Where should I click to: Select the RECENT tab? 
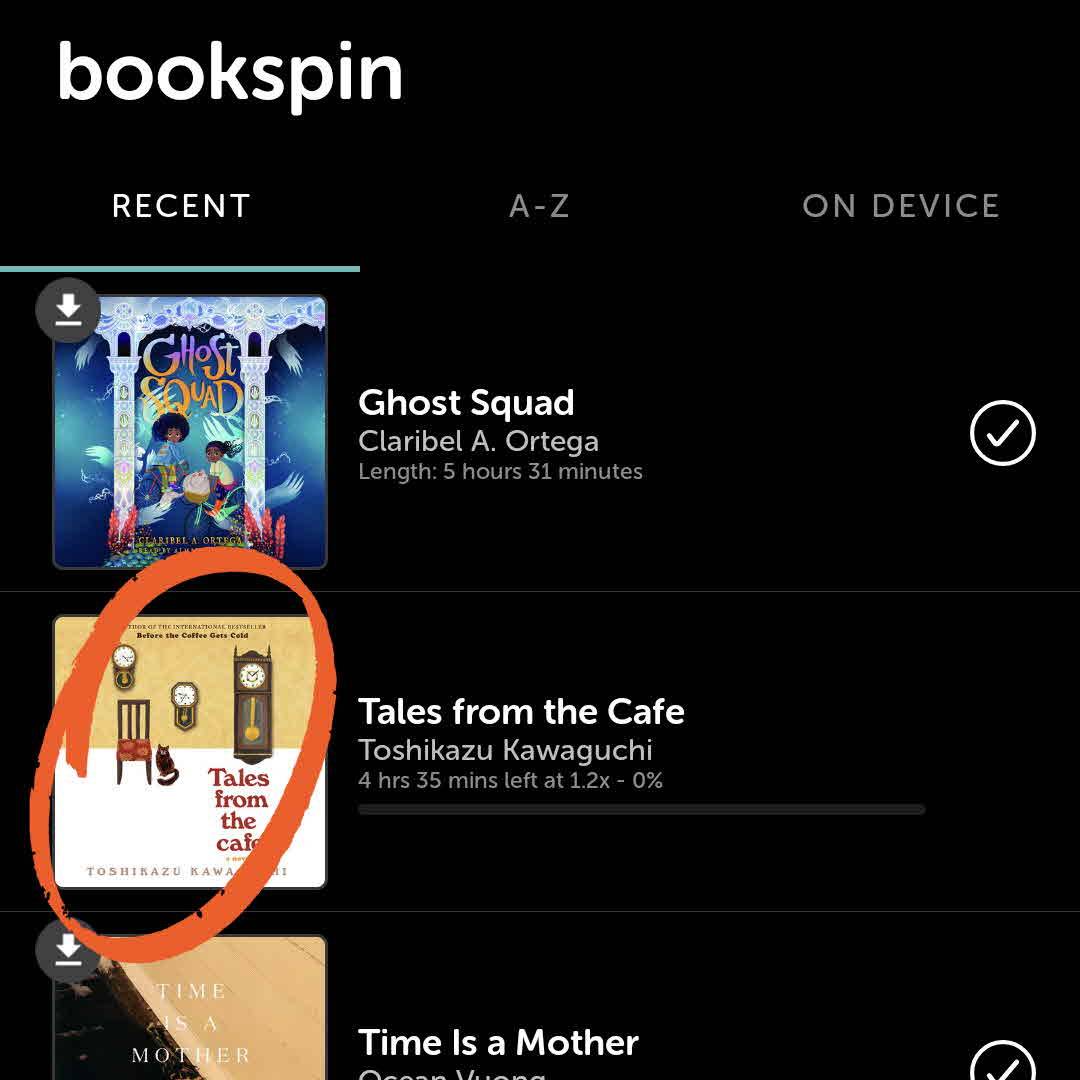(x=181, y=206)
